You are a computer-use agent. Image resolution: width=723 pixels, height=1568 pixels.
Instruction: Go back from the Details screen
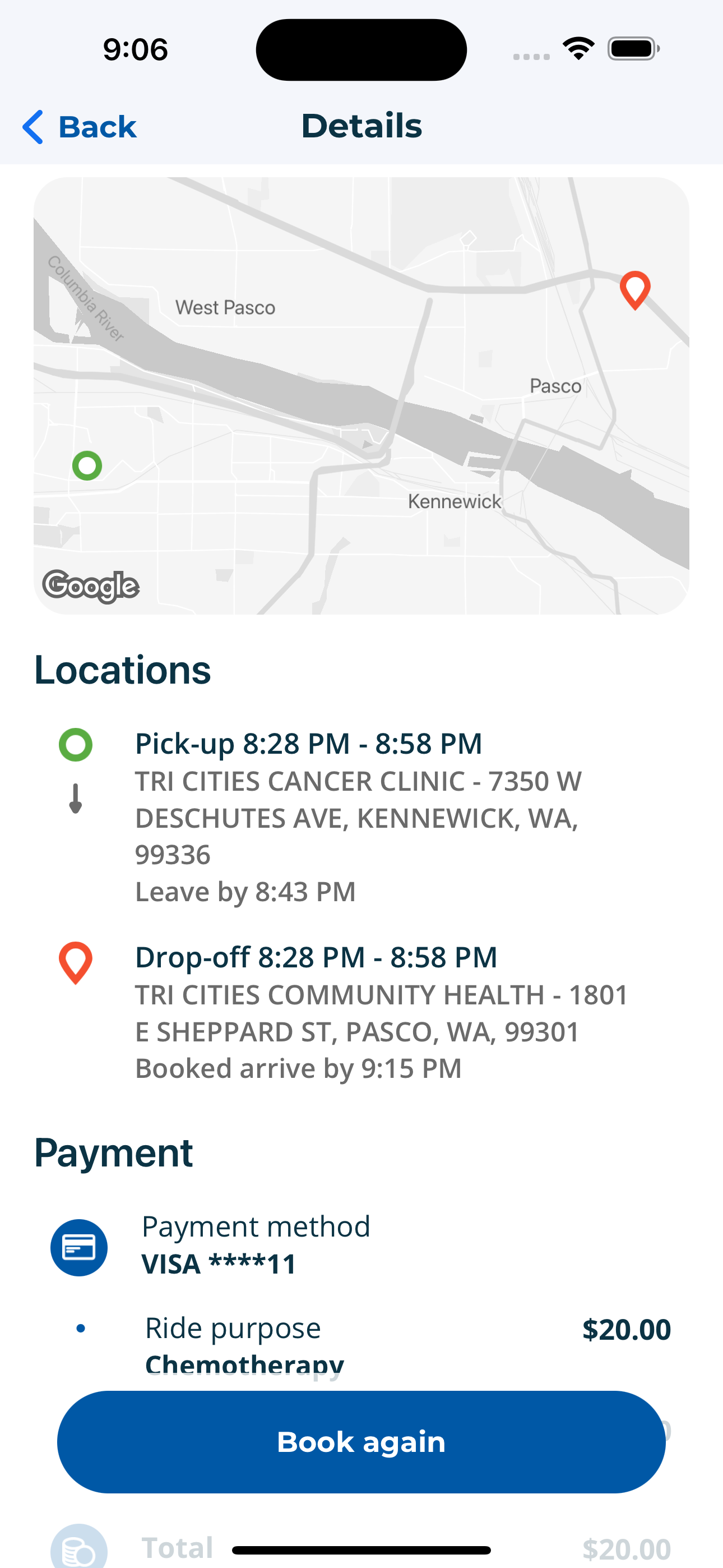pos(79,127)
